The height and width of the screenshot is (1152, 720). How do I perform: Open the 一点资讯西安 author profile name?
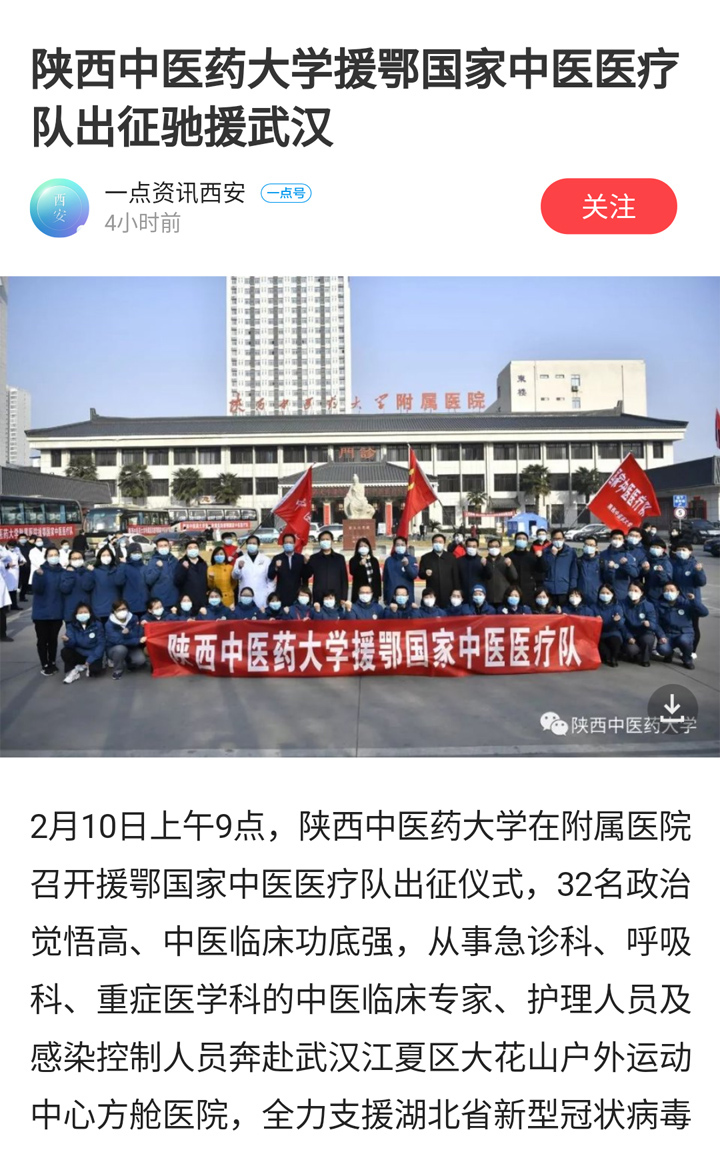[x=175, y=193]
